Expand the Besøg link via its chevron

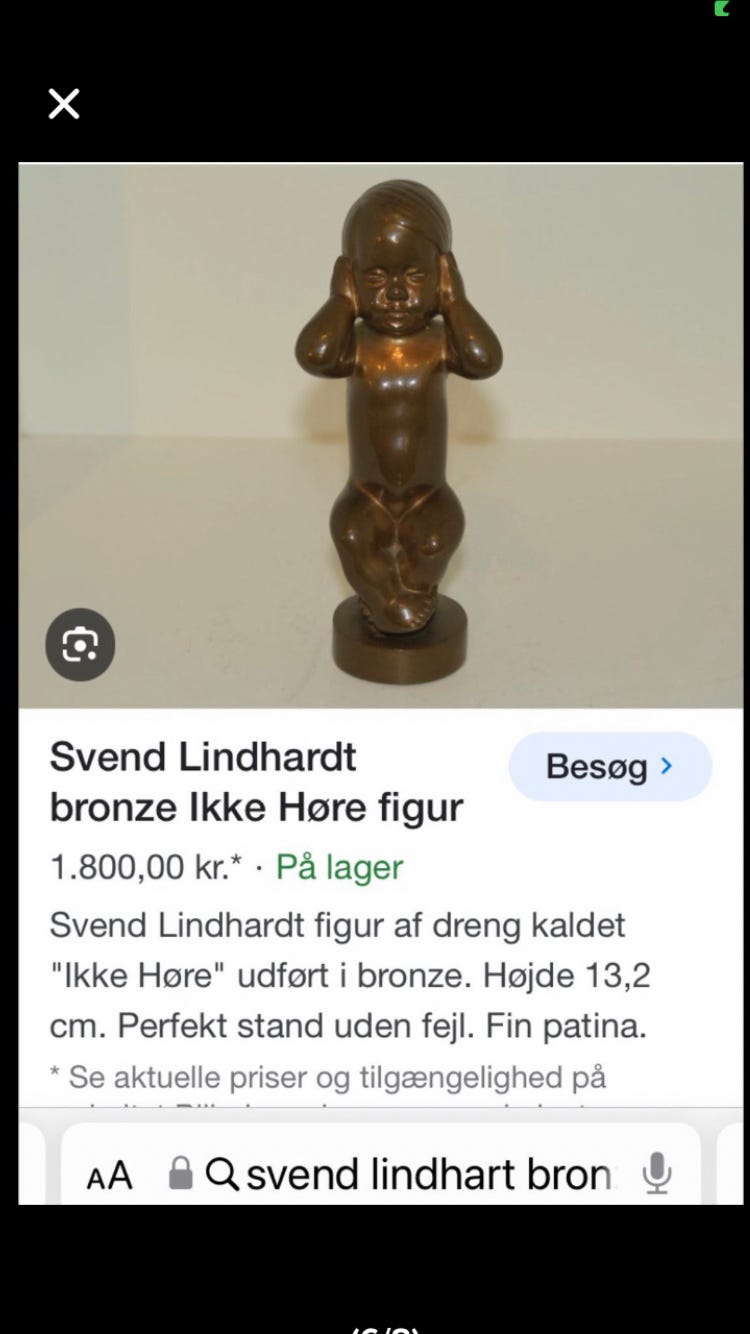pos(666,766)
